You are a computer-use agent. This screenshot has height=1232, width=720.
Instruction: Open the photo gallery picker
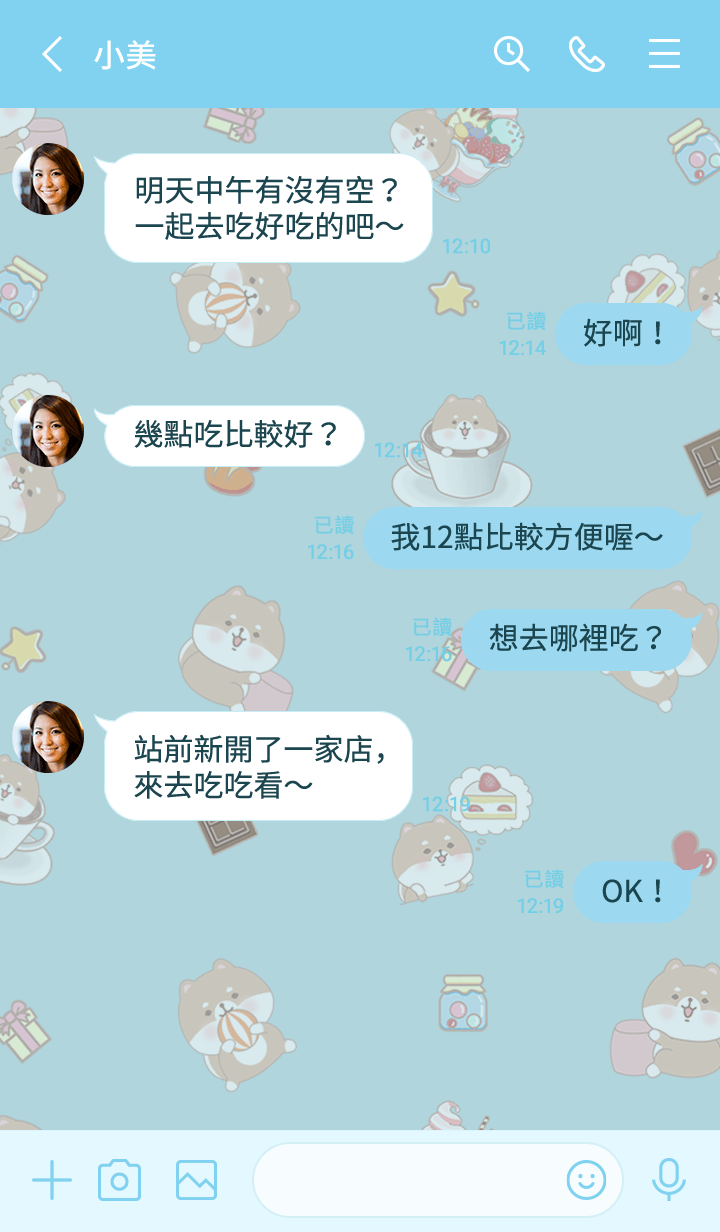[x=196, y=1181]
